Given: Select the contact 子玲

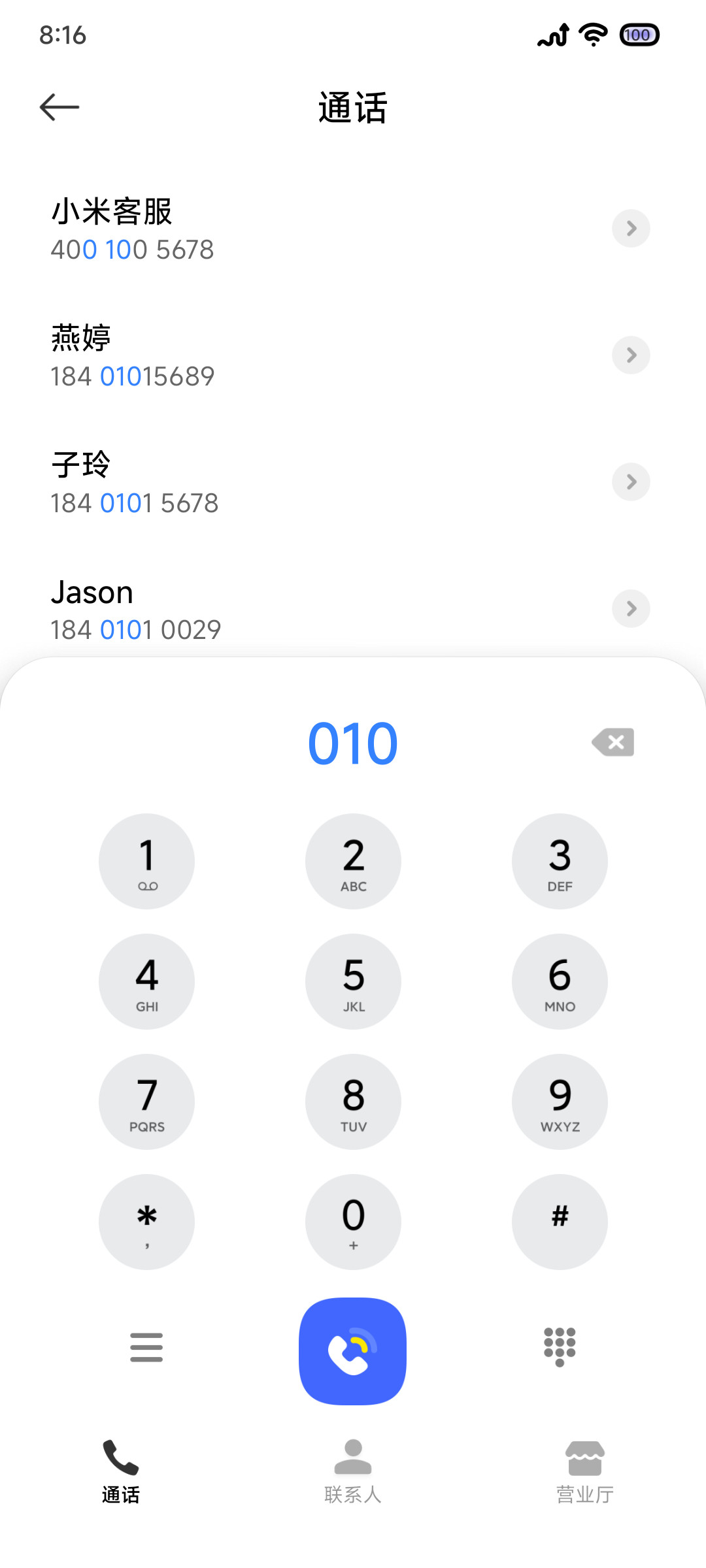Looking at the screenshot, I should [x=353, y=482].
